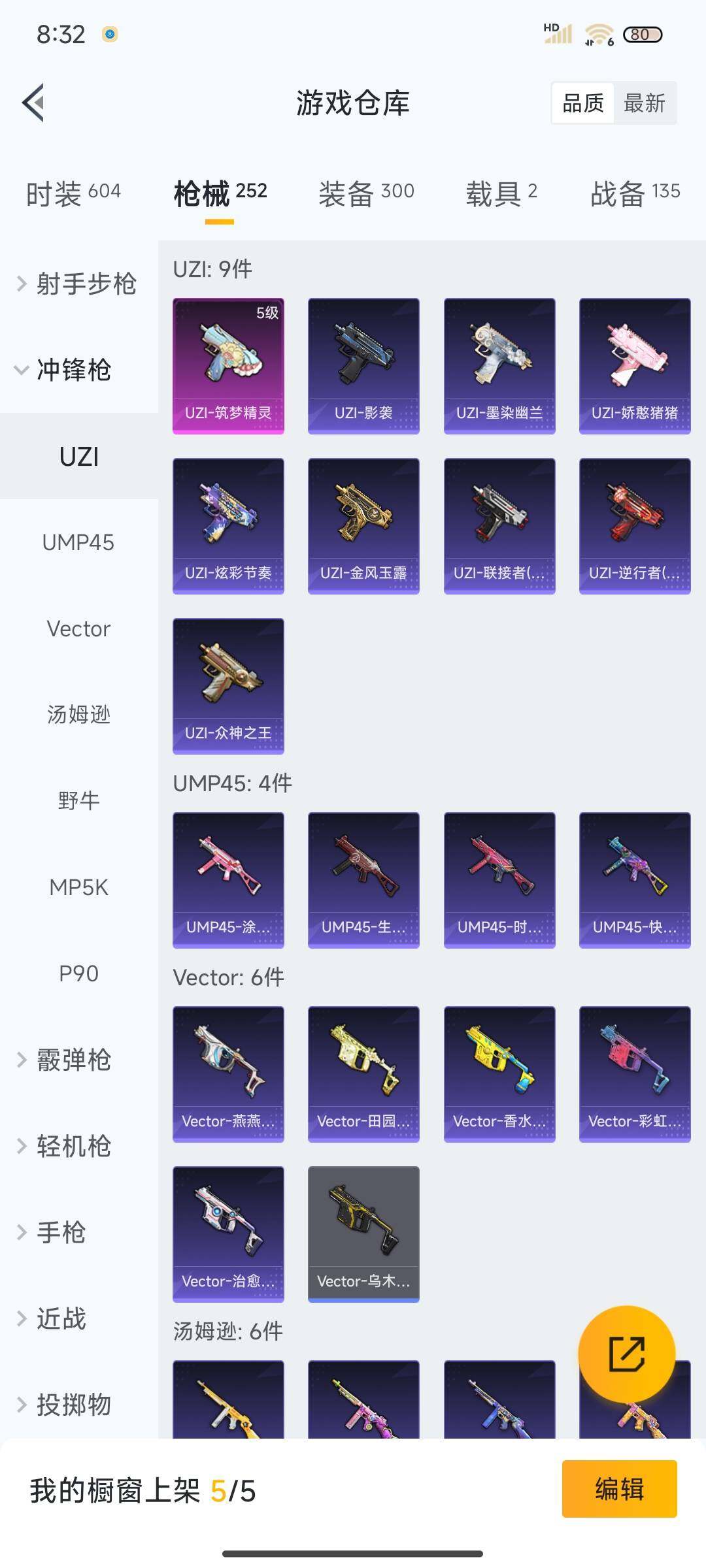Tap the 编辑 button
This screenshot has height=1568, width=706.
pos(619,1489)
